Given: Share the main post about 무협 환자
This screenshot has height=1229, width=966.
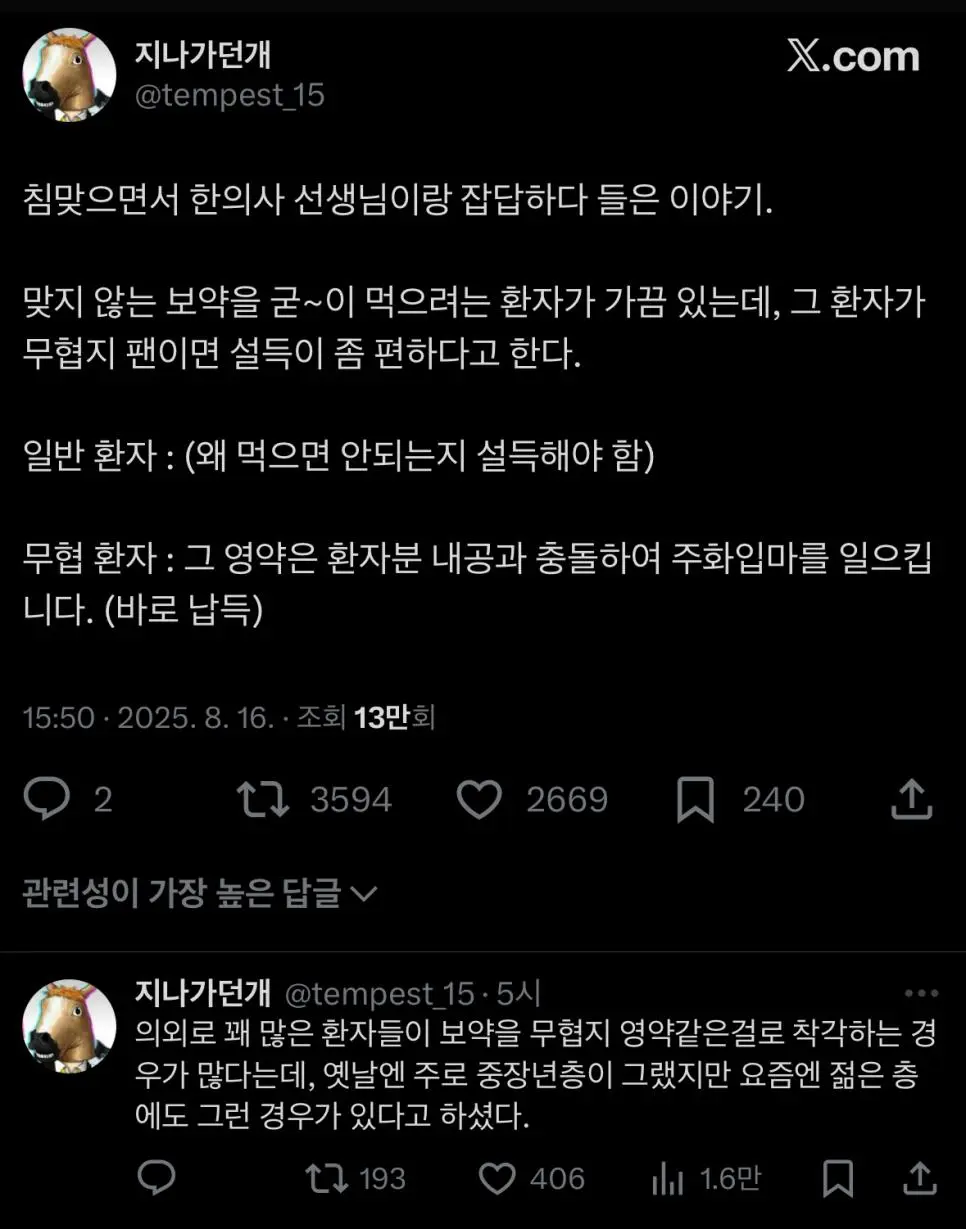Looking at the screenshot, I should coord(911,800).
